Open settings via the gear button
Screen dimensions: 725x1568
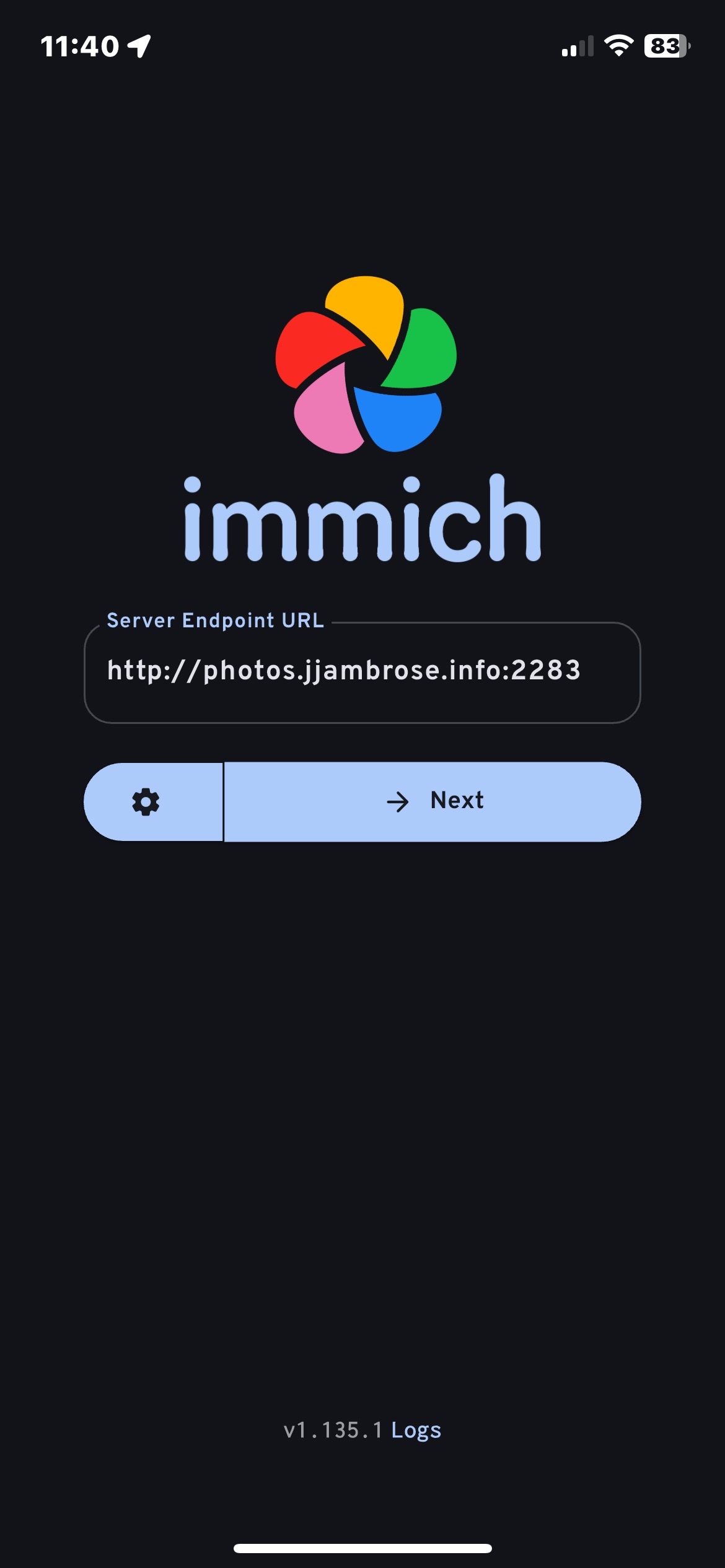click(147, 802)
